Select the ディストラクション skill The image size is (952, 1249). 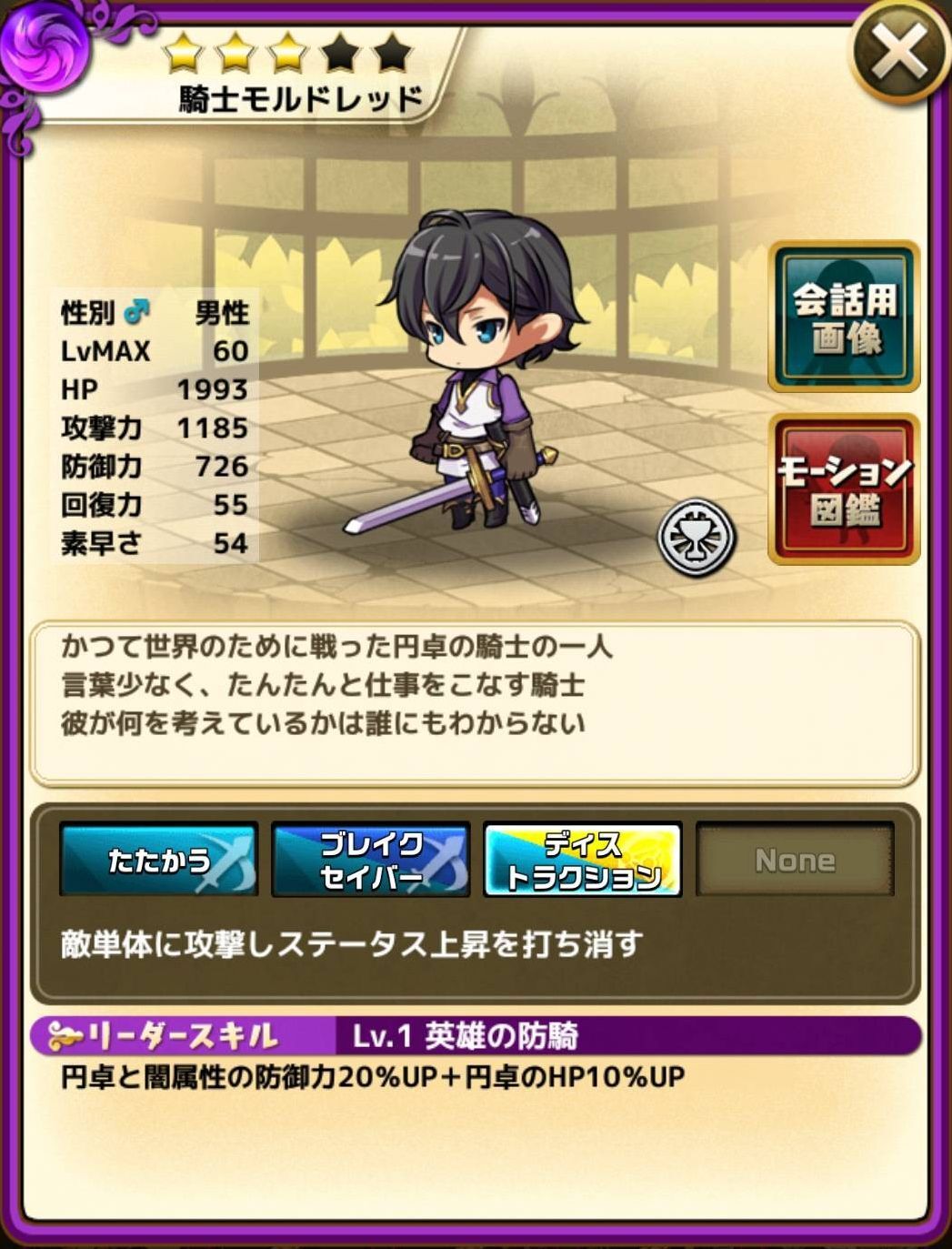click(x=583, y=860)
